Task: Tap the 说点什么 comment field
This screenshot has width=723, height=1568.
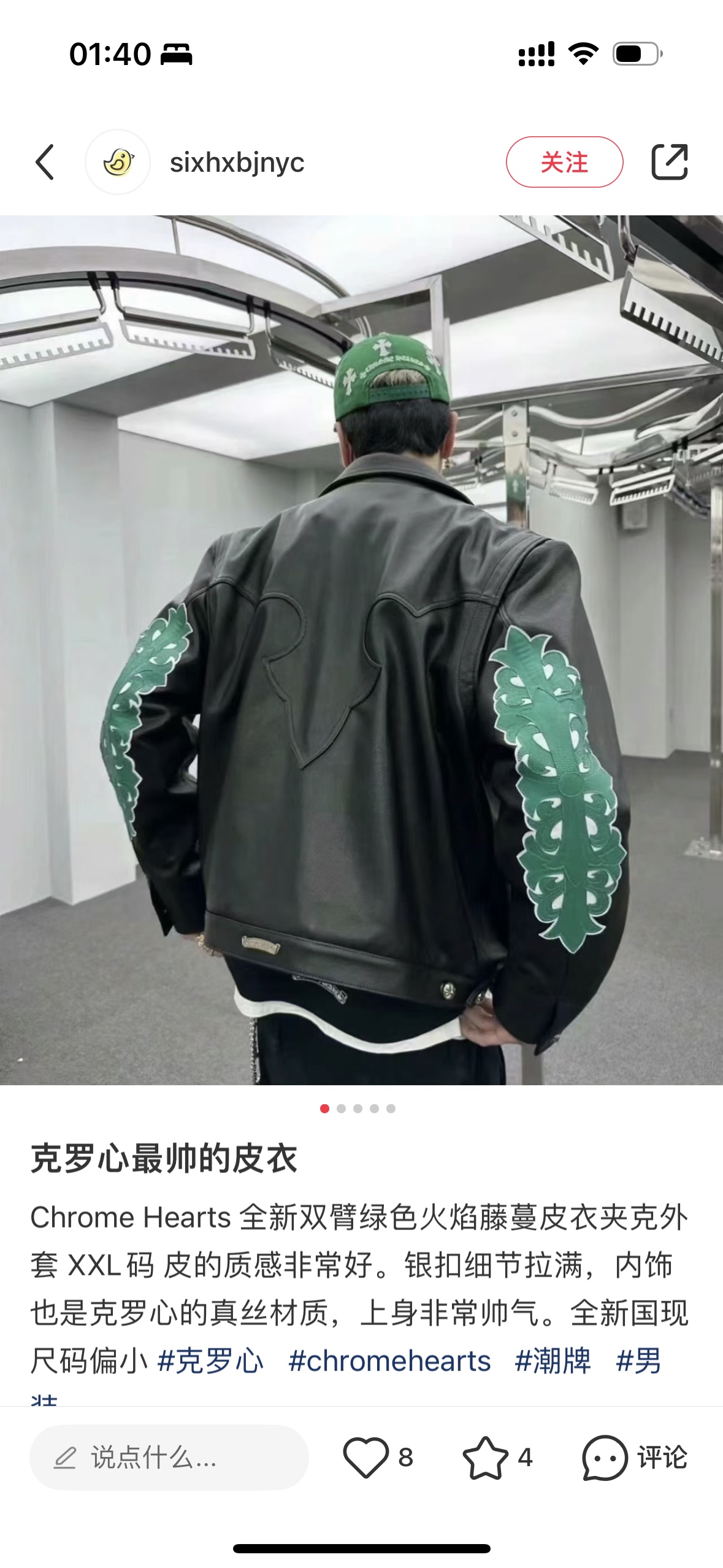Action: (169, 1458)
